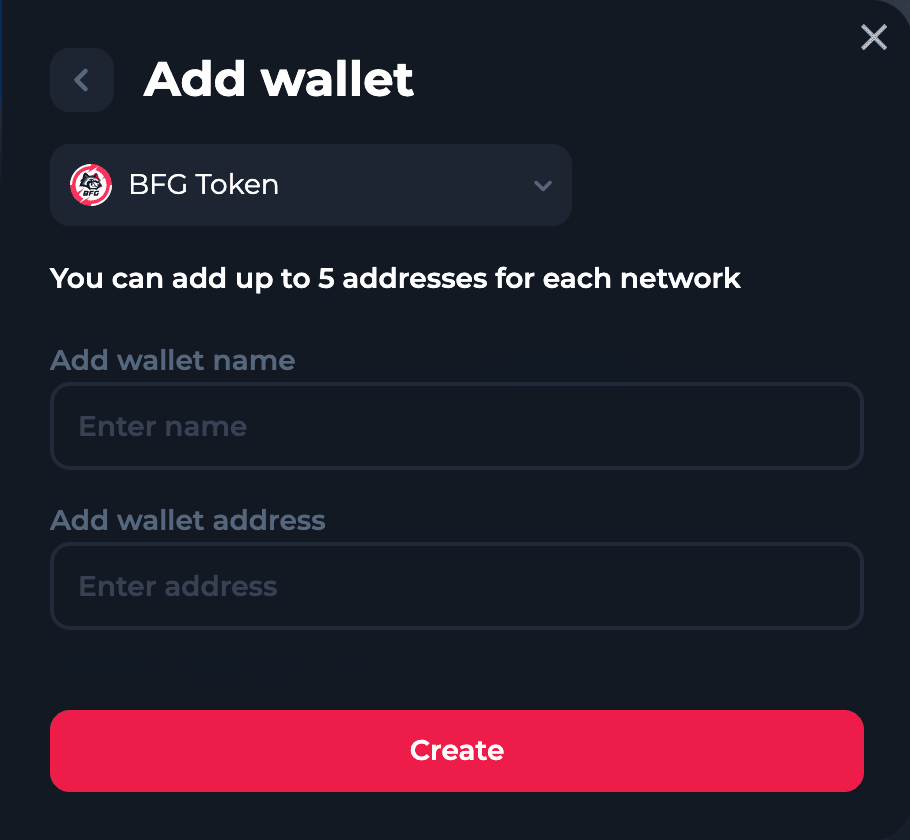Close the Add wallet dialog

(x=874, y=38)
